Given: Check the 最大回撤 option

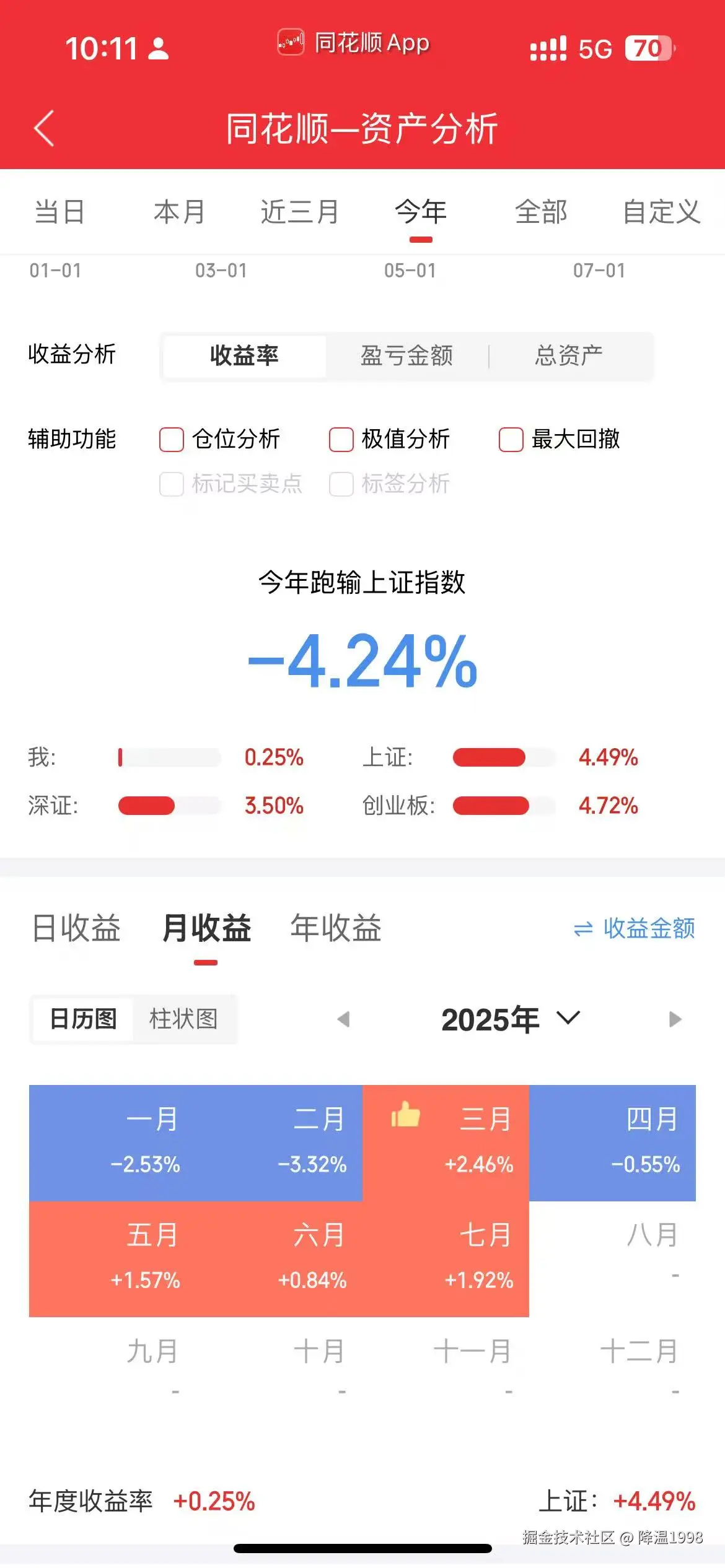Looking at the screenshot, I should (511, 440).
